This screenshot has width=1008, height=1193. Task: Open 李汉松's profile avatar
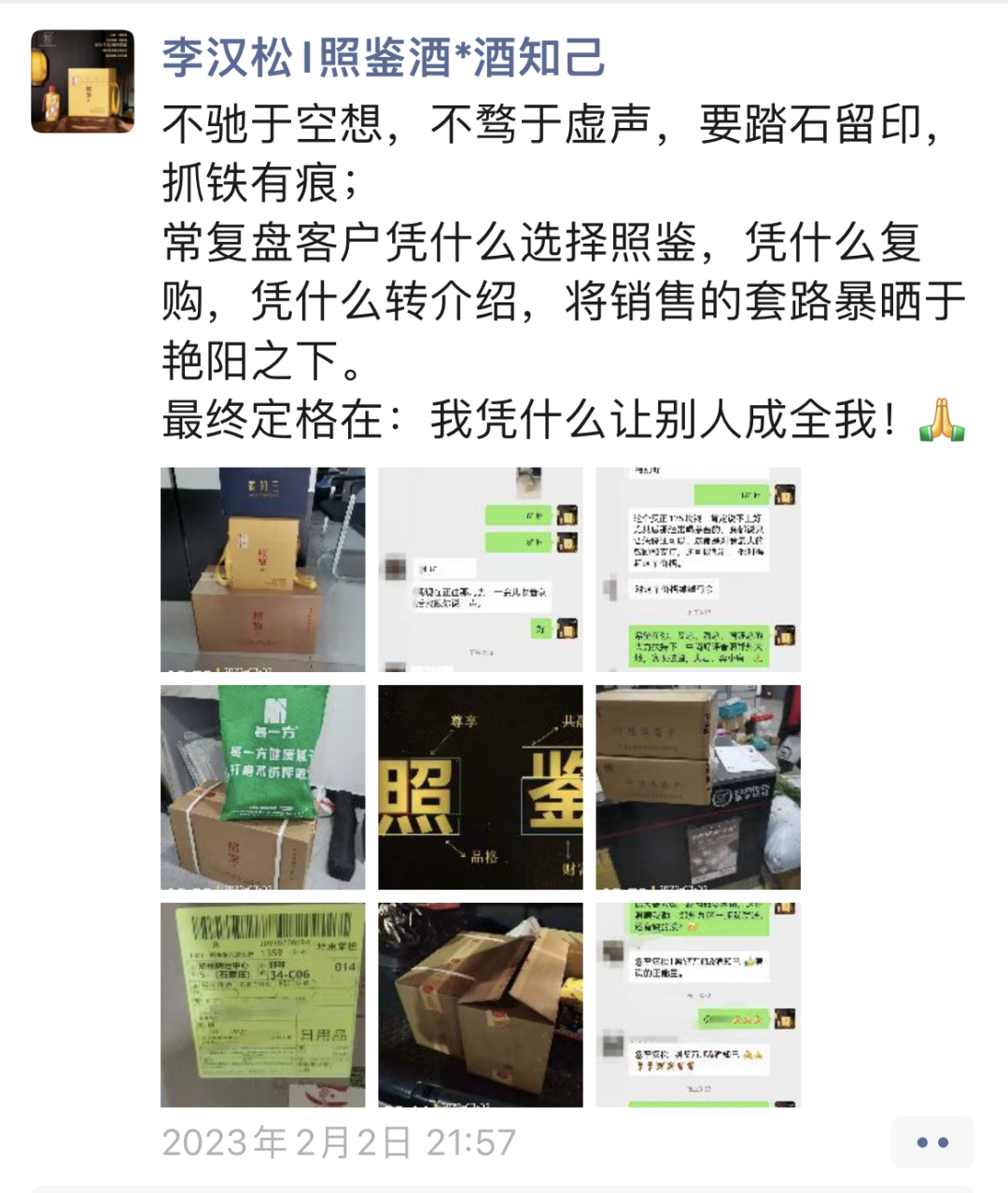[x=82, y=81]
